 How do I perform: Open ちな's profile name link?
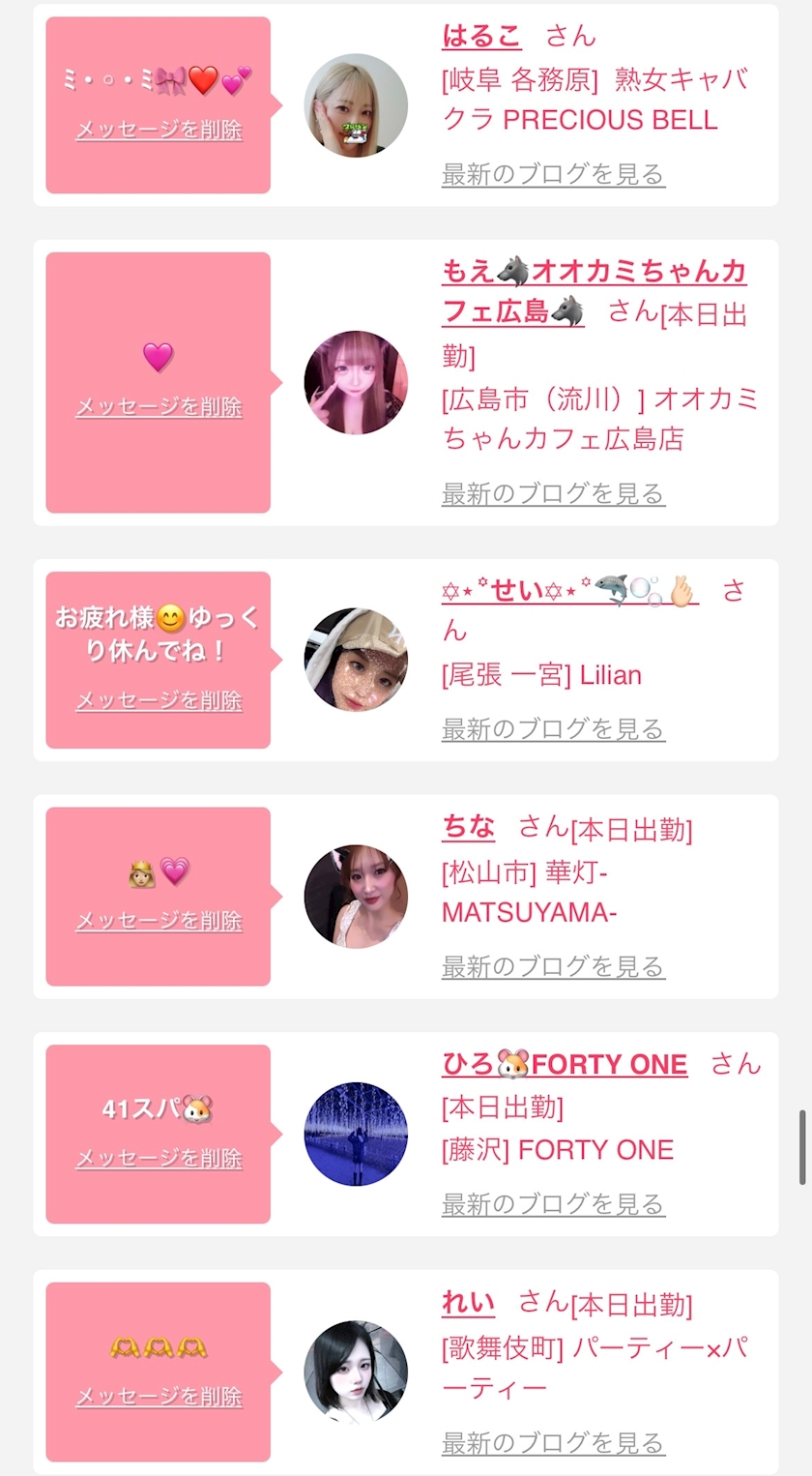(468, 827)
